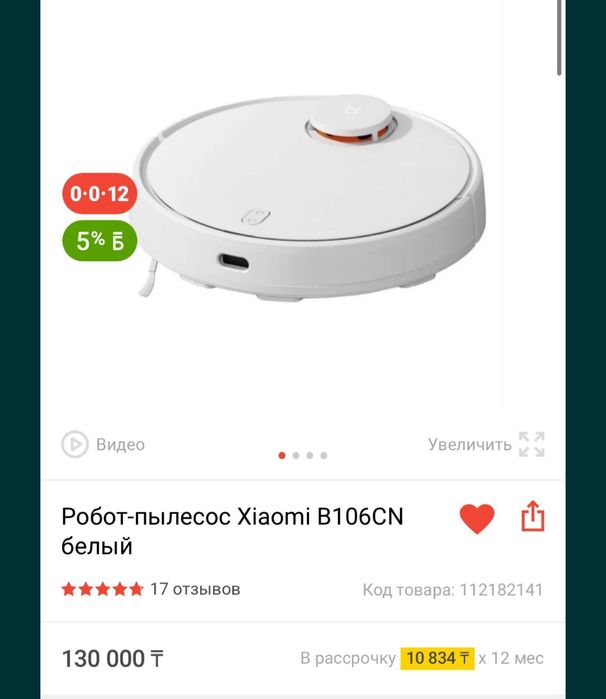Remove product from favorites heart
The height and width of the screenshot is (699, 606).
tap(477, 518)
